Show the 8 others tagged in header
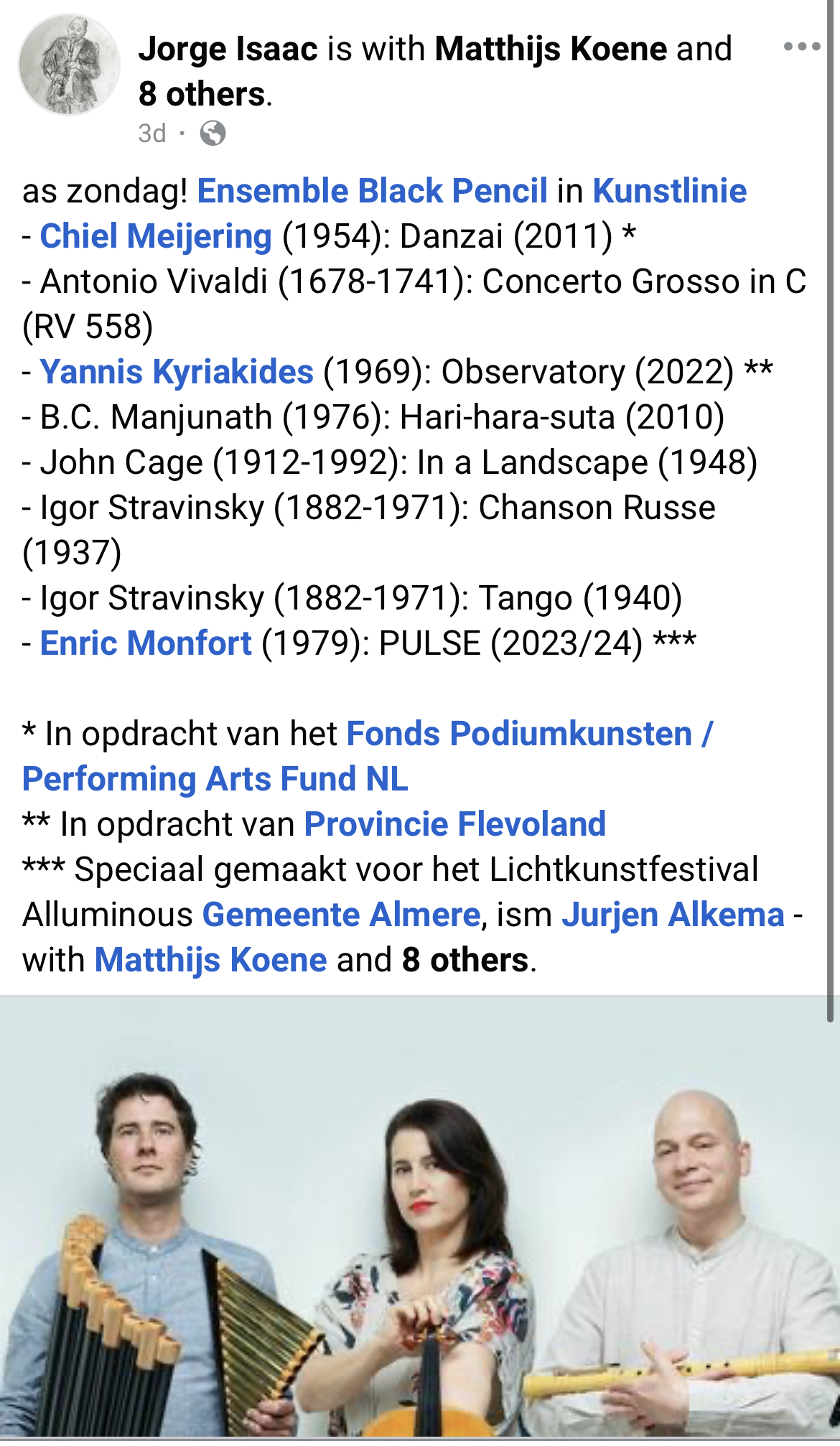Image resolution: width=840 pixels, height=1446 pixels. (x=202, y=94)
